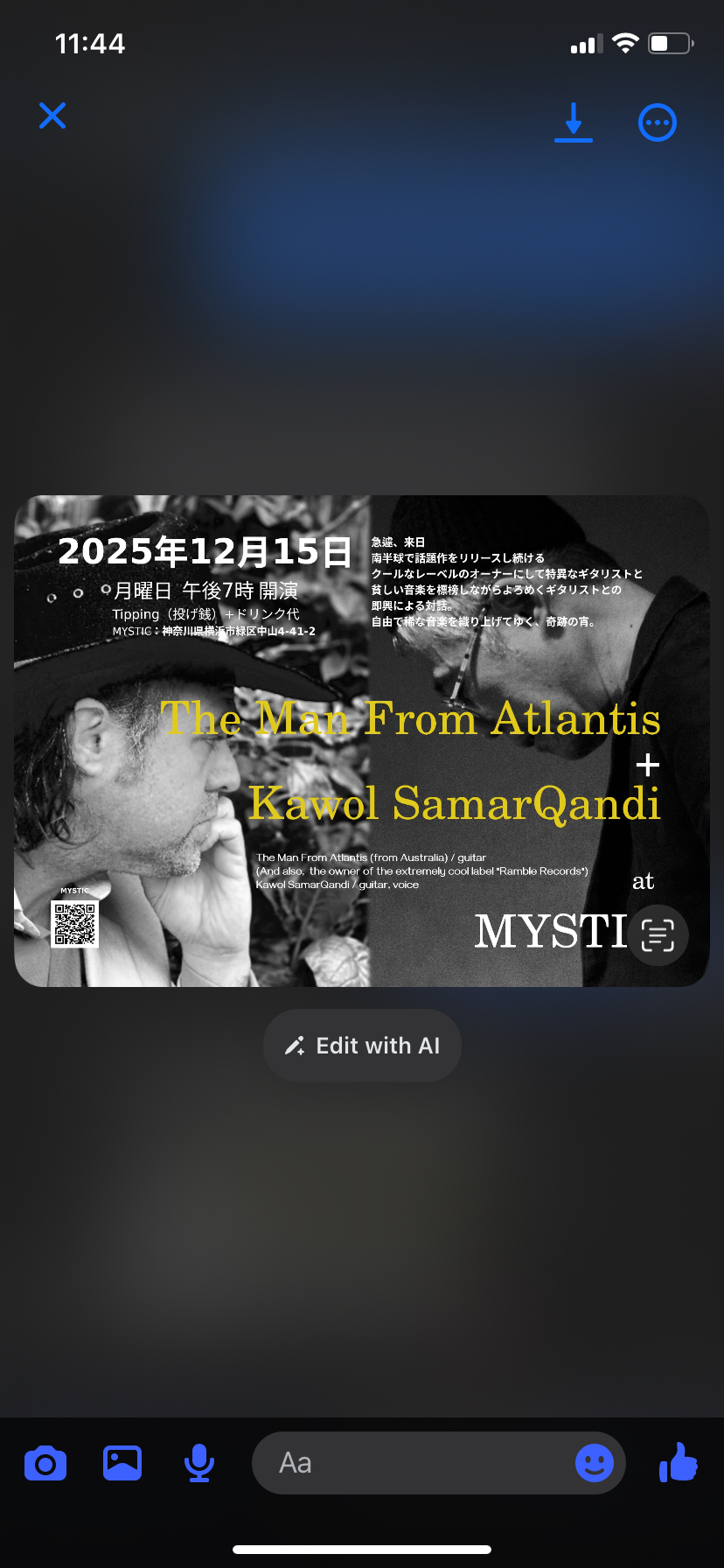This screenshot has height=1568, width=724.
Task: Tap the scan text icon on the image
Action: pos(658,934)
